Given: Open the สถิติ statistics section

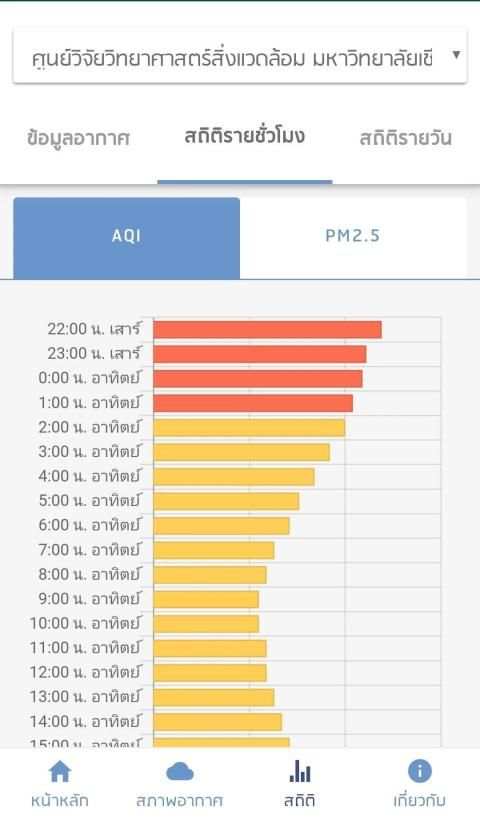Looking at the screenshot, I should (x=300, y=784).
